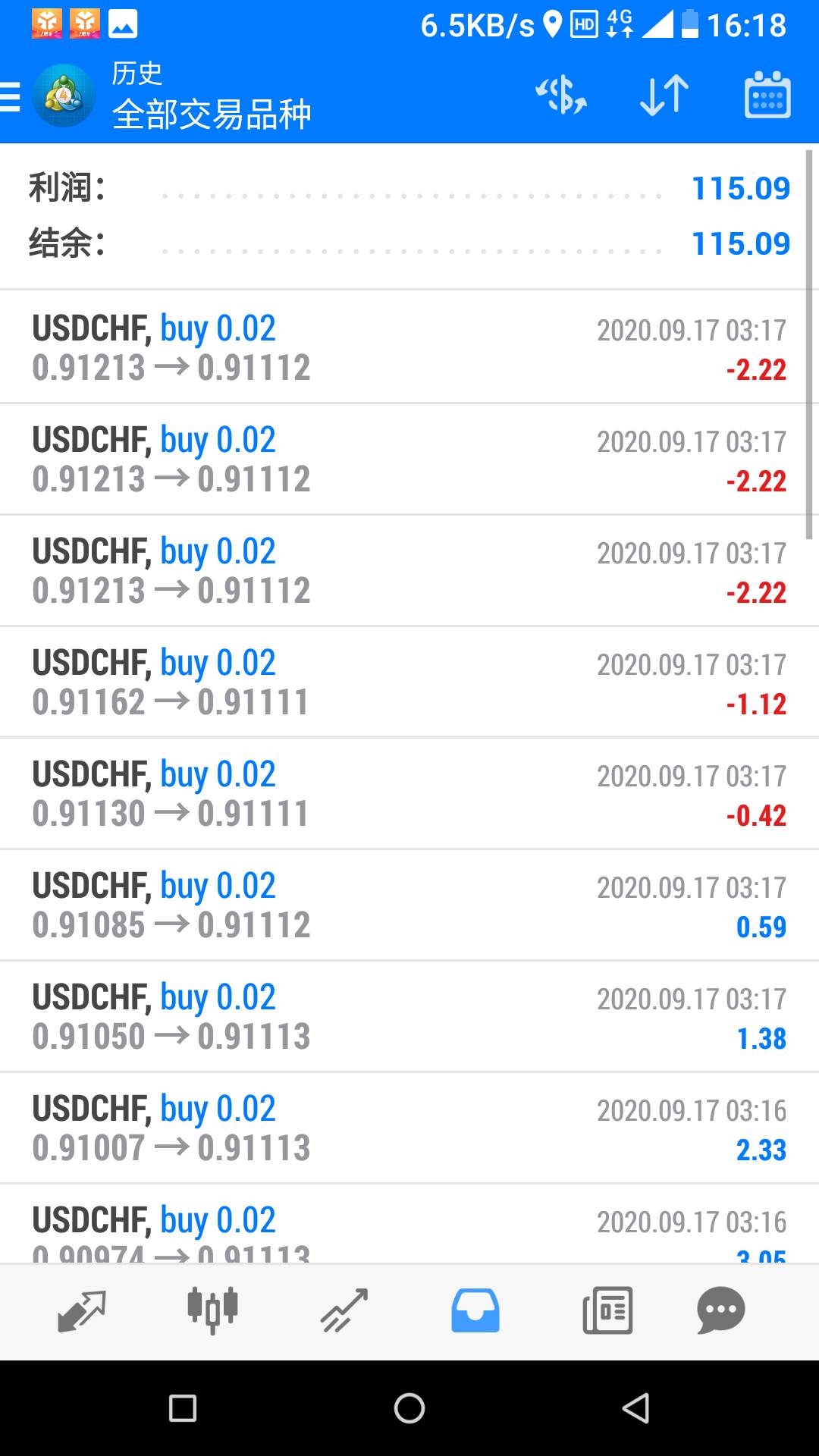Open USDCHF trade with loss -0.42
The height and width of the screenshot is (1456, 819).
409,793
